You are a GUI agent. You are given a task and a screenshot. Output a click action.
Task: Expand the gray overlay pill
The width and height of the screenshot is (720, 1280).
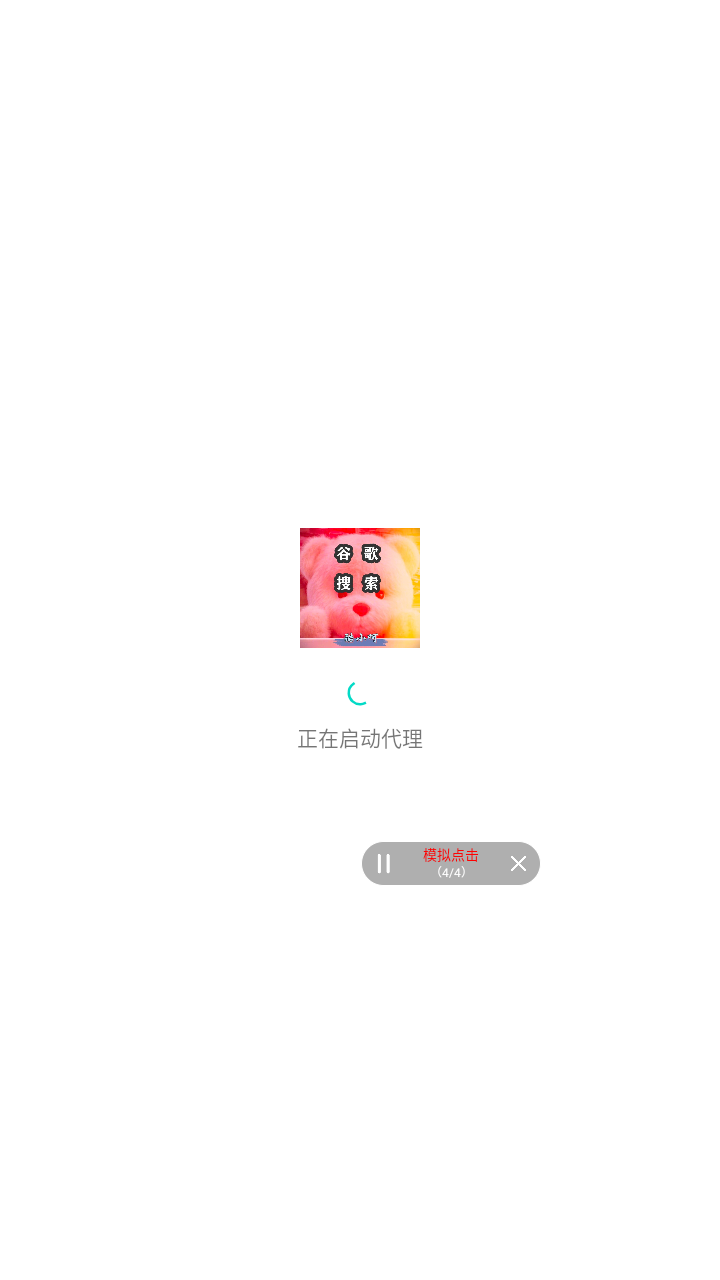[450, 864]
